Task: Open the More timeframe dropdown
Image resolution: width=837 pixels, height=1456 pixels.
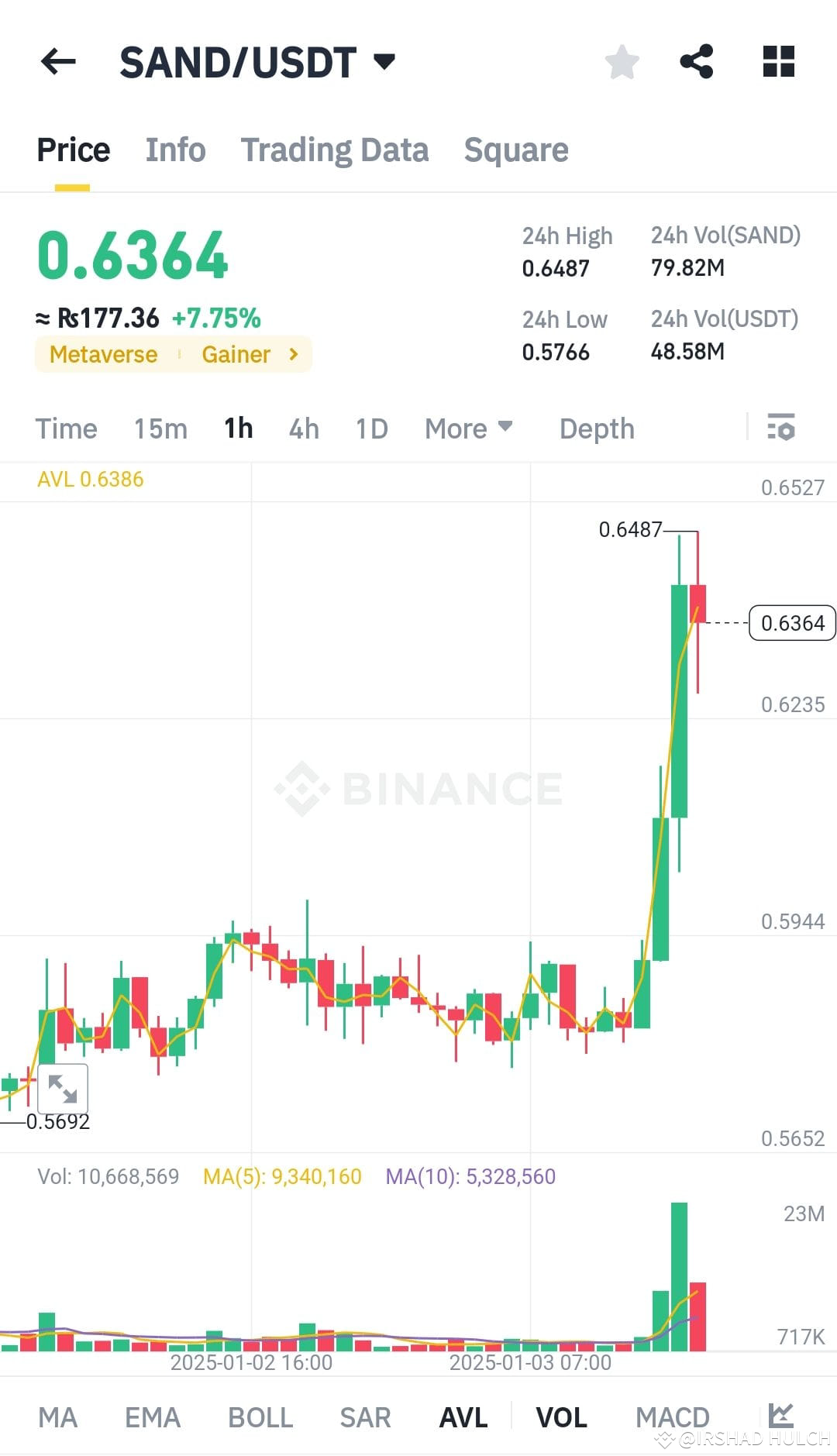Action: click(x=467, y=428)
